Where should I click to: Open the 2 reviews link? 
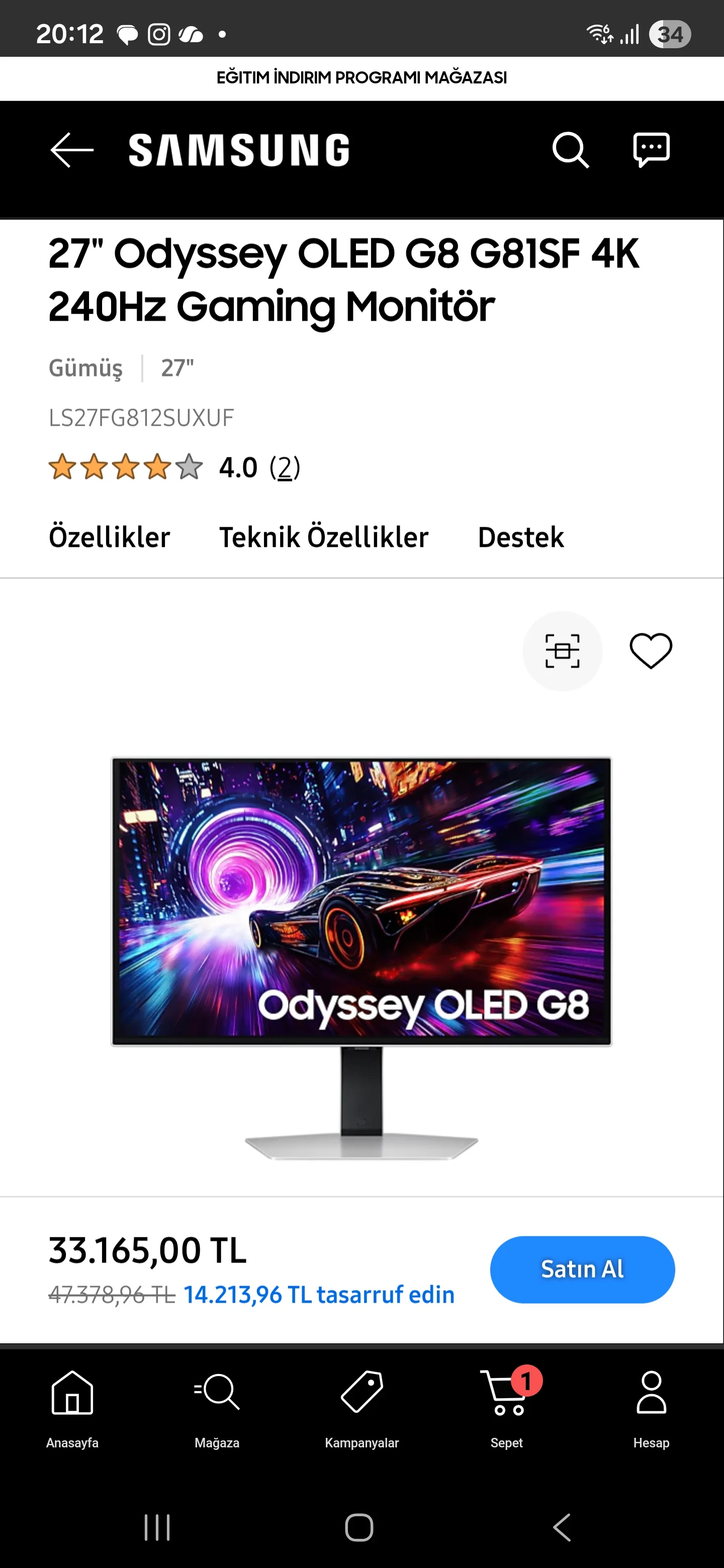285,468
